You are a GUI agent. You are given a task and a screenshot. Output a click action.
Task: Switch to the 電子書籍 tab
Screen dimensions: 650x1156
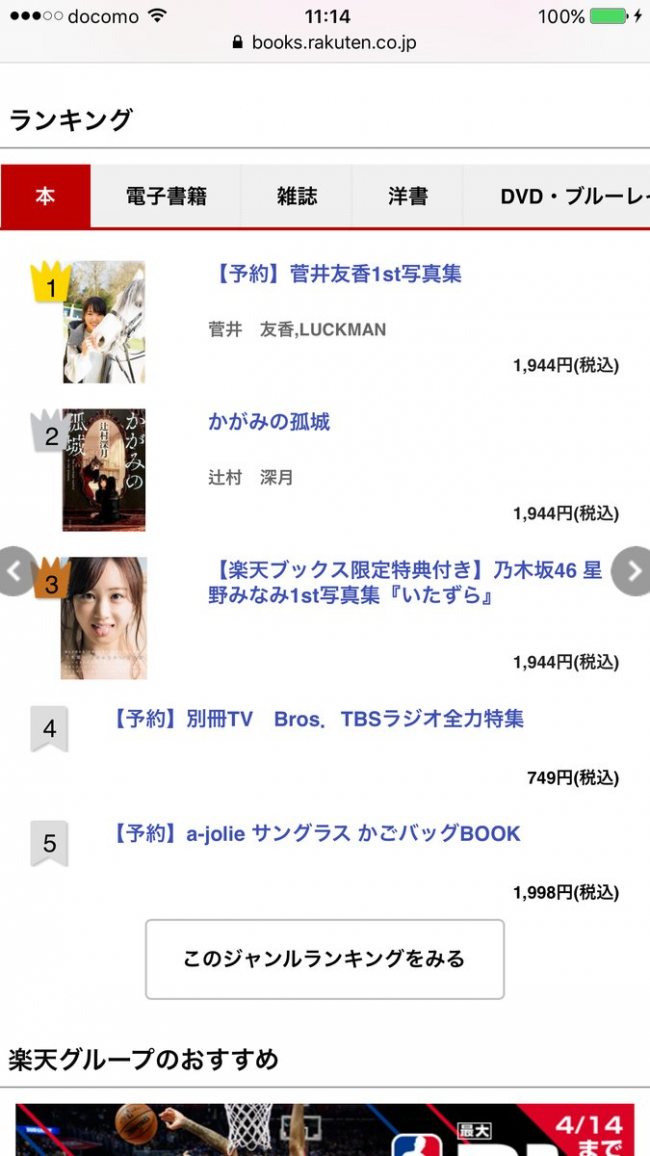pyautogui.click(x=166, y=196)
